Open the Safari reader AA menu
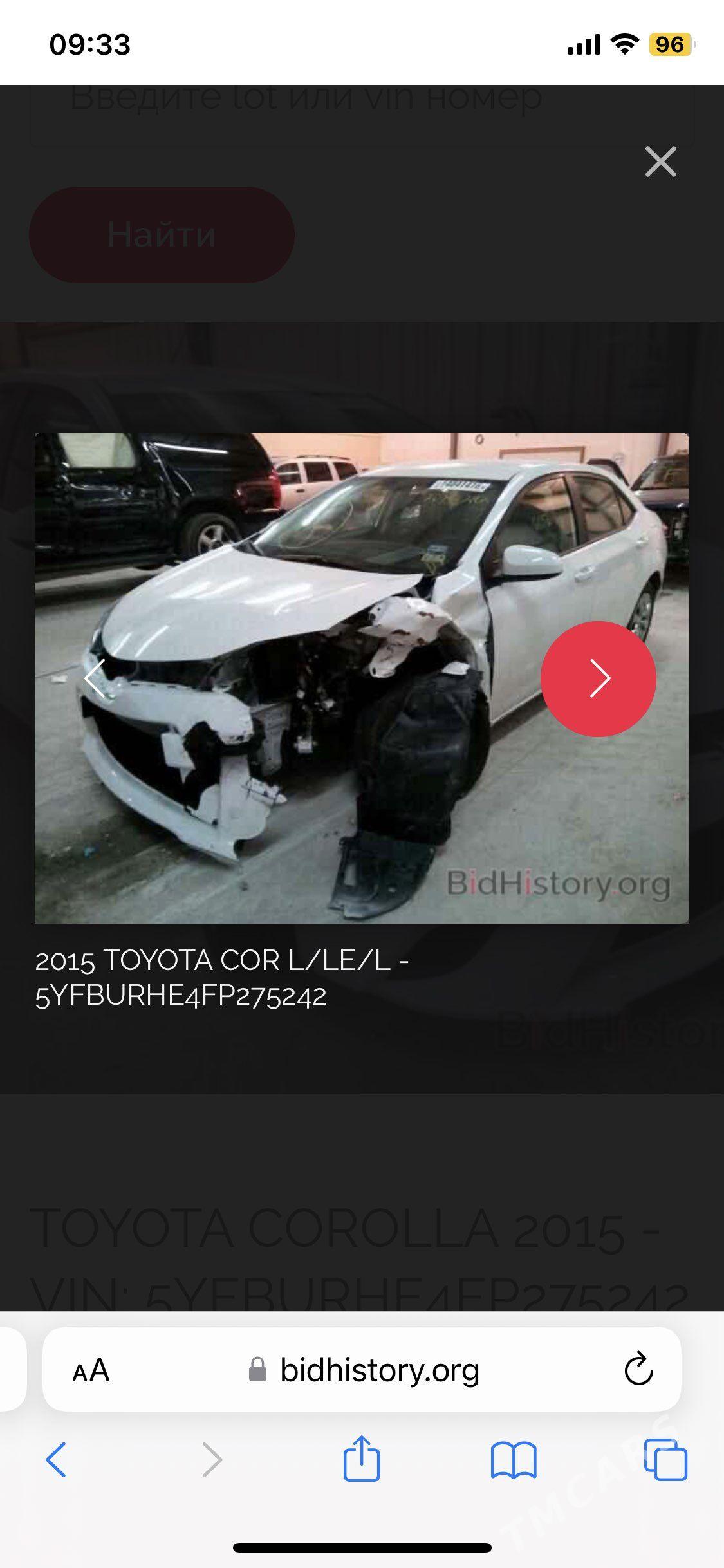 pyautogui.click(x=91, y=1370)
